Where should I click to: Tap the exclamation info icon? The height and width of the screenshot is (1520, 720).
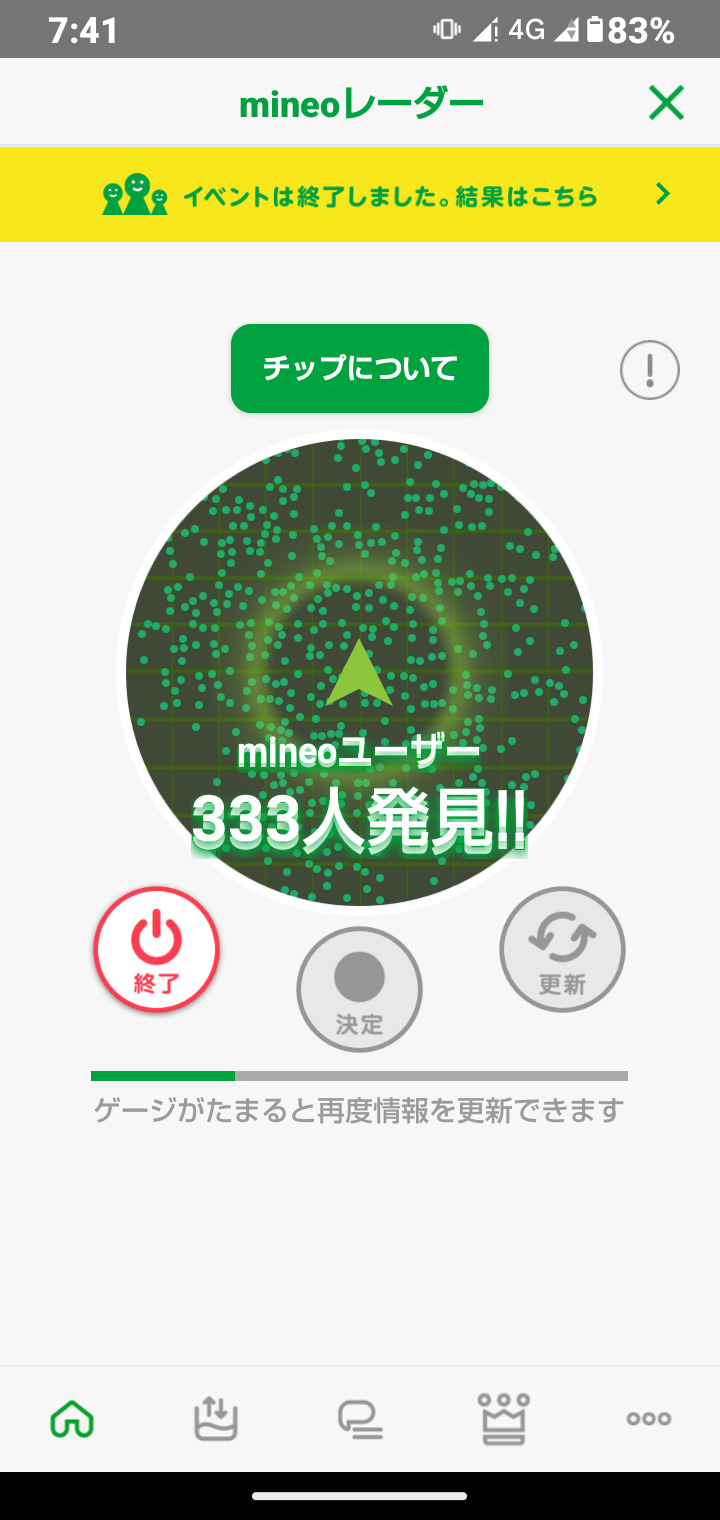pyautogui.click(x=648, y=369)
